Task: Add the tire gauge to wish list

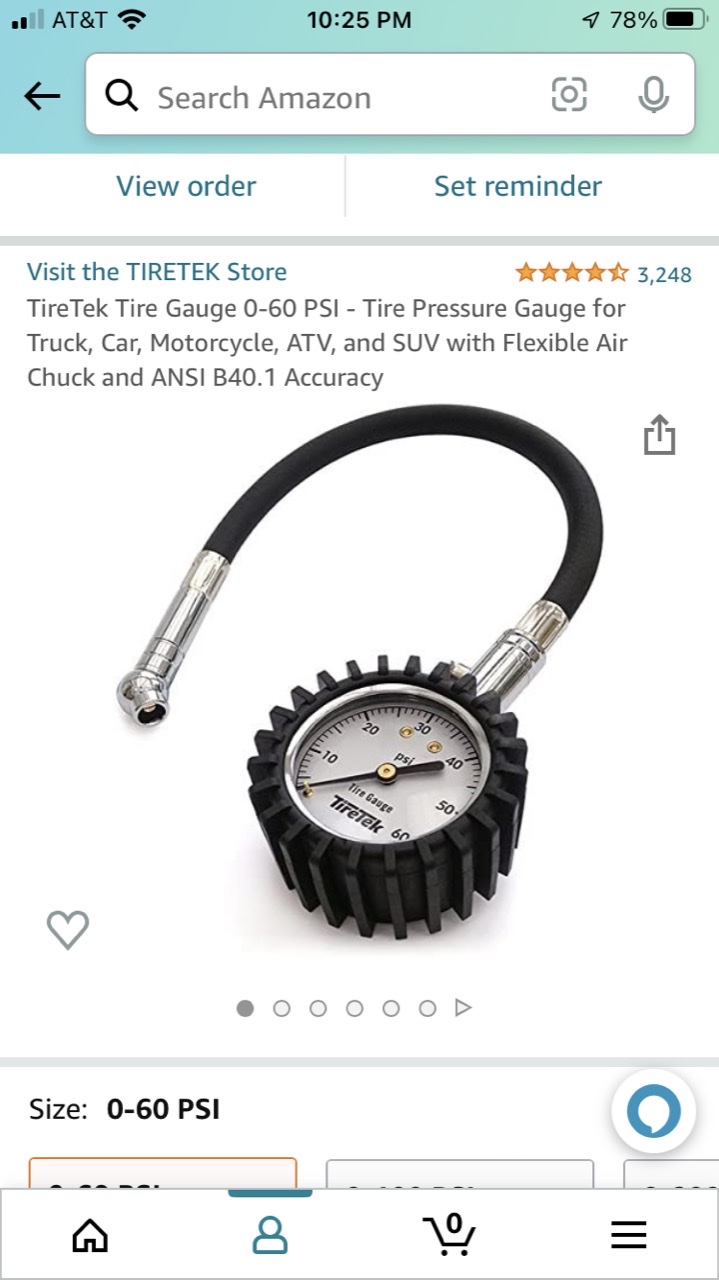Action: click(68, 930)
